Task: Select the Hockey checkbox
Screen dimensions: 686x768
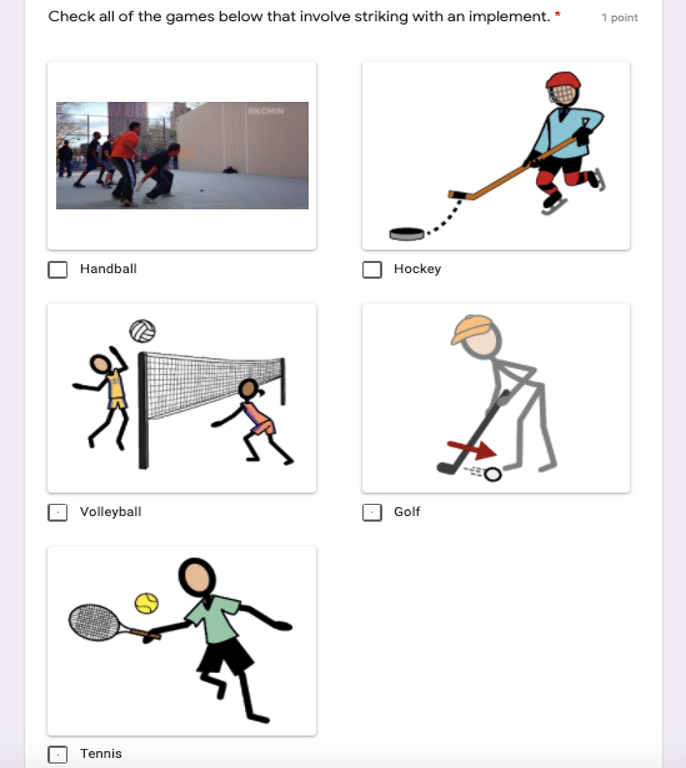Action: pos(372,270)
